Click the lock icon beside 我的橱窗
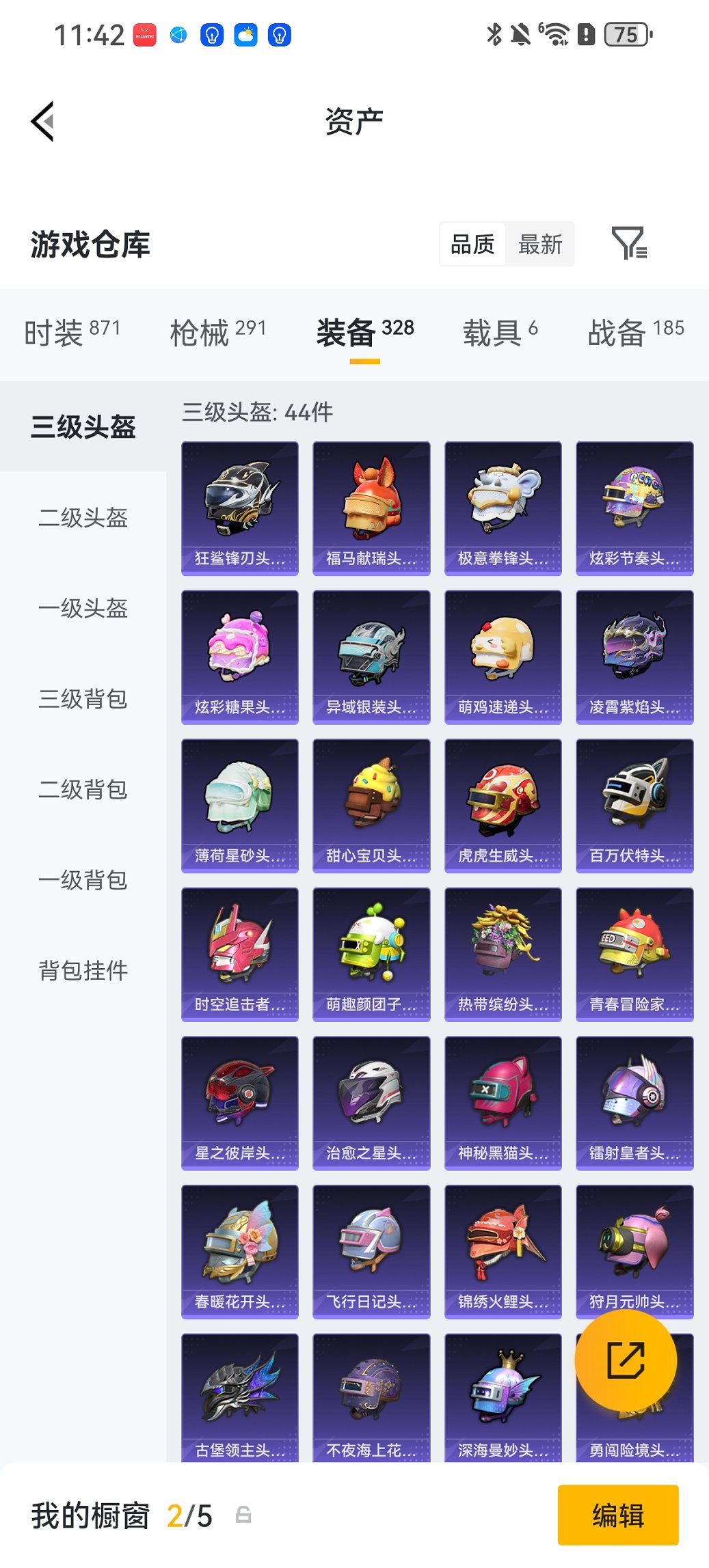The height and width of the screenshot is (1568, 709). pyautogui.click(x=243, y=1515)
